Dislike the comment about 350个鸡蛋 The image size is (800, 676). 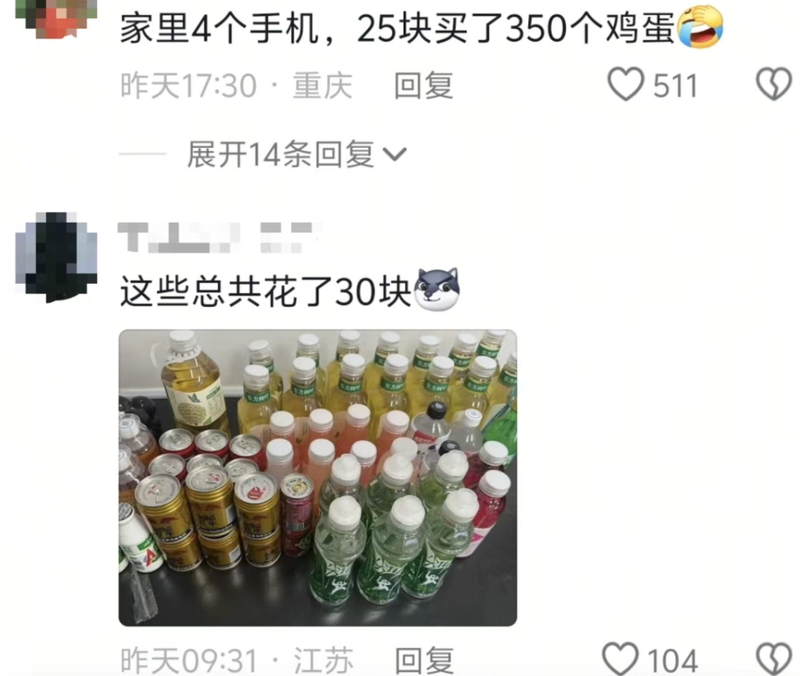coord(773,86)
